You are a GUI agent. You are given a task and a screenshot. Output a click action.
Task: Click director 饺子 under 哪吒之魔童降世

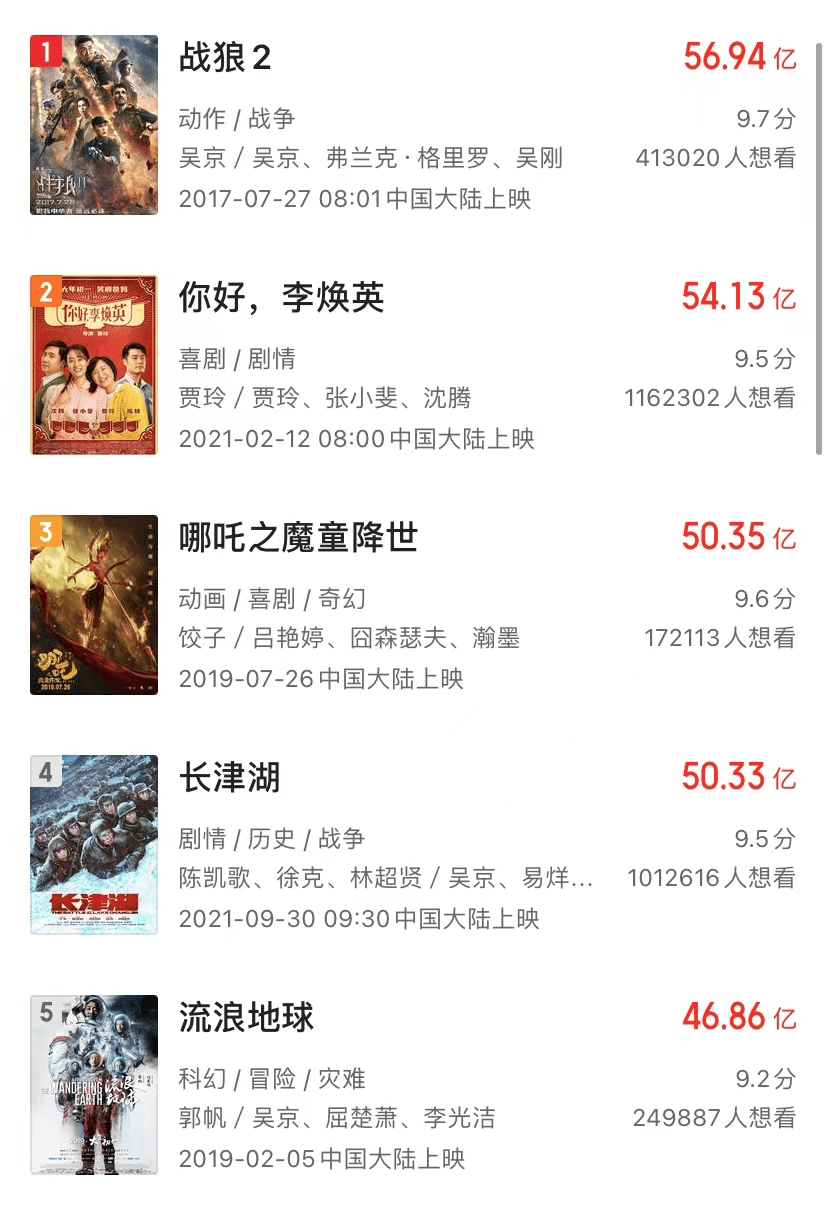pos(196,639)
